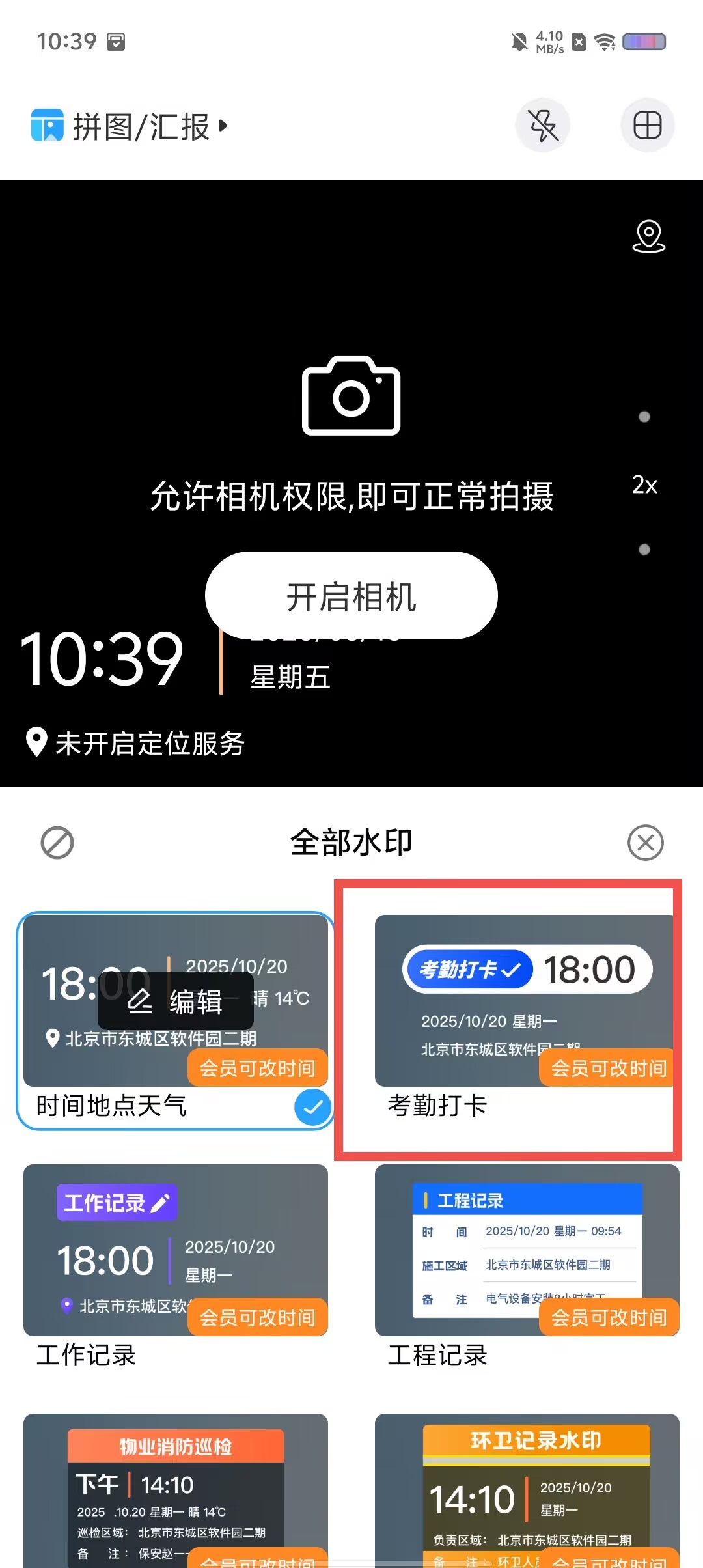
Task: Tap 编辑 on the 时间地点天气 watermark
Action: tap(176, 1001)
